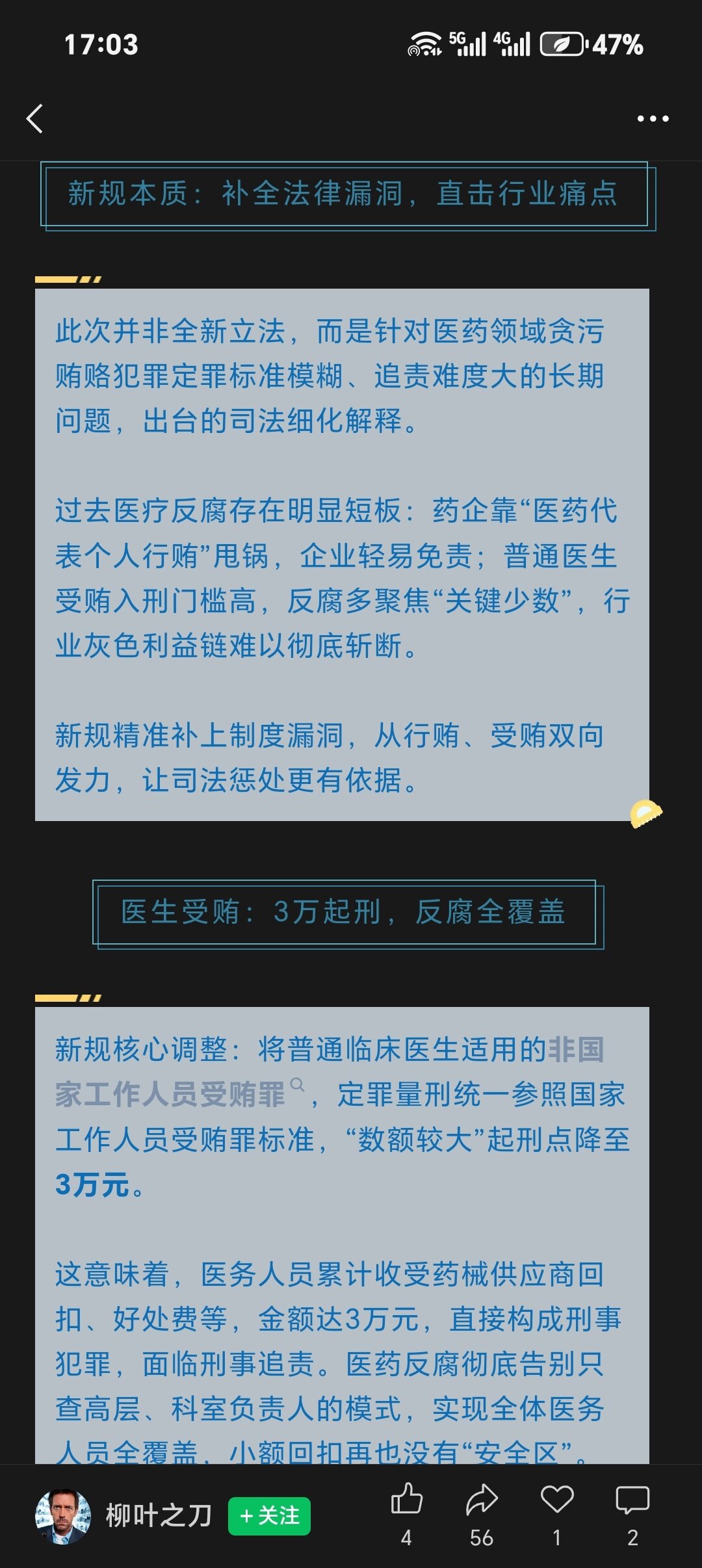Follow author with the green 关注 button

pos(269,1516)
